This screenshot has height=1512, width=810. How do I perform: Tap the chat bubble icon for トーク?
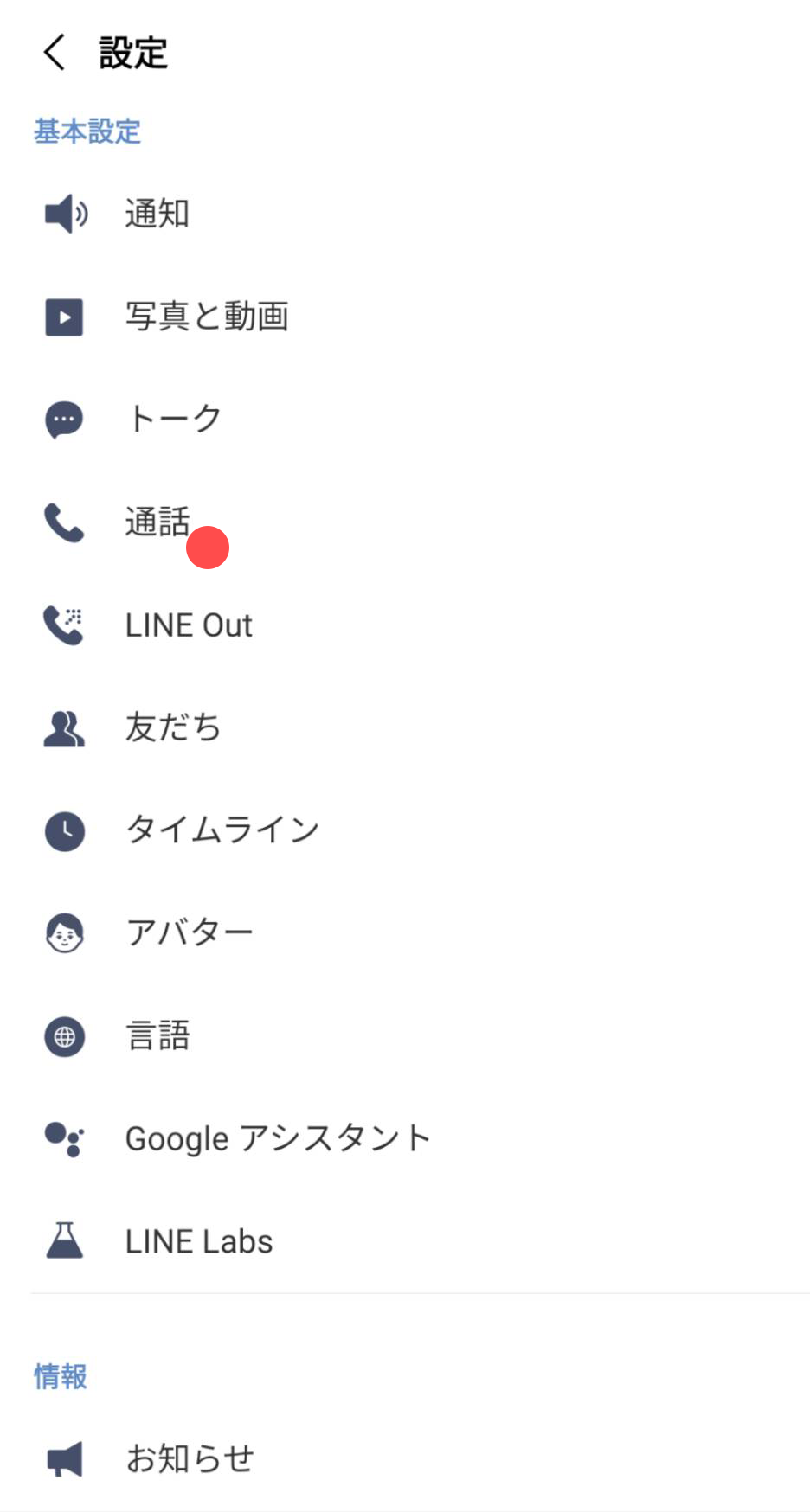[63, 420]
